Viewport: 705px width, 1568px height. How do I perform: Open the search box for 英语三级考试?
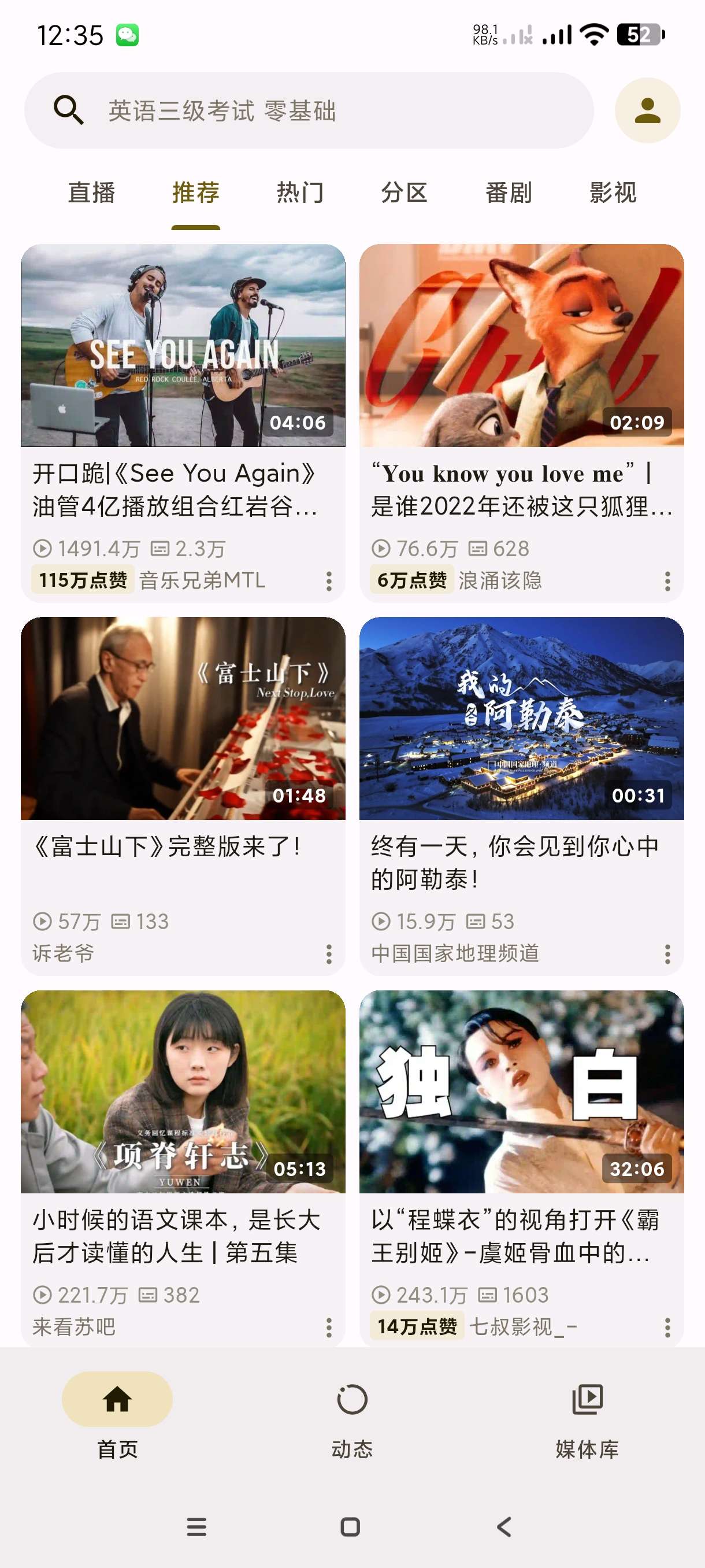pos(309,111)
